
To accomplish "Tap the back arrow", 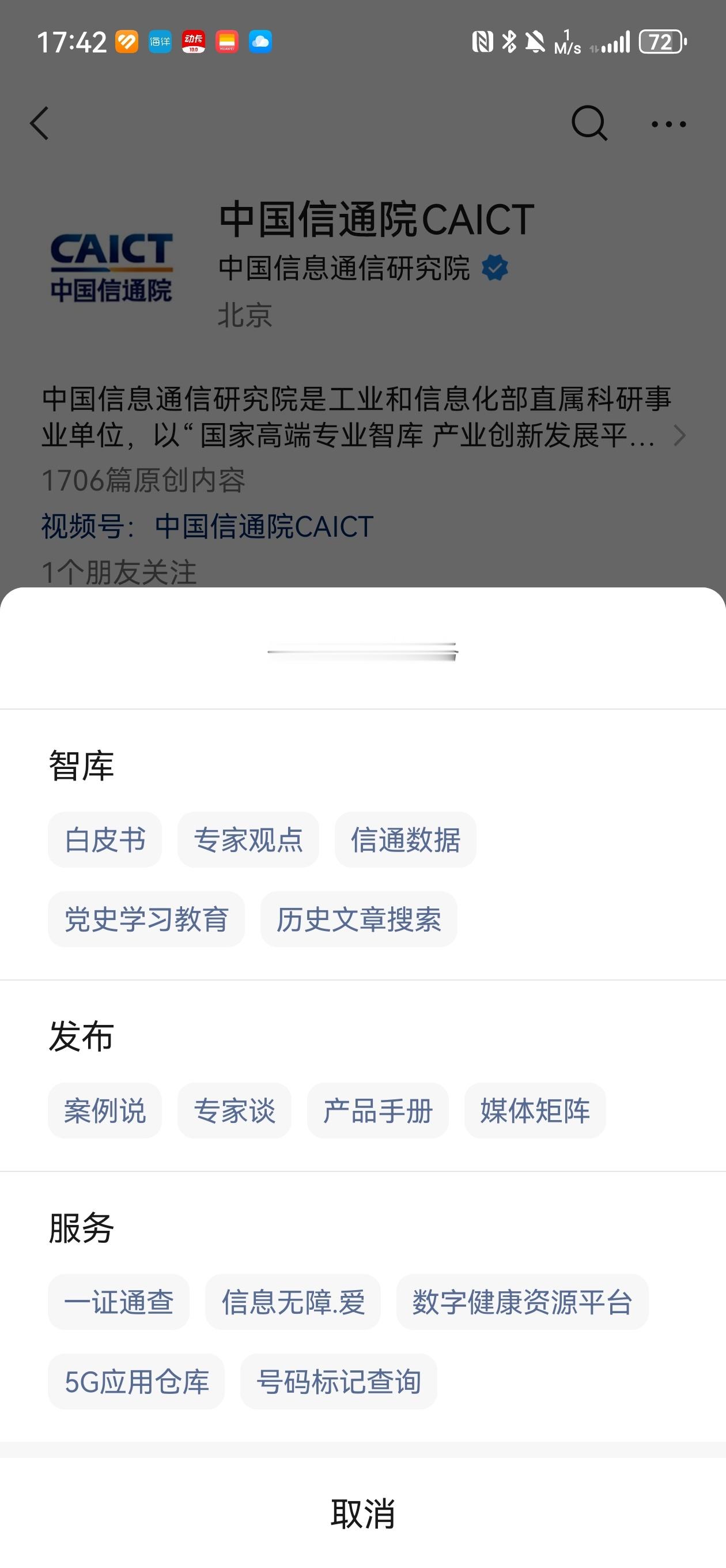I will pyautogui.click(x=39, y=123).
